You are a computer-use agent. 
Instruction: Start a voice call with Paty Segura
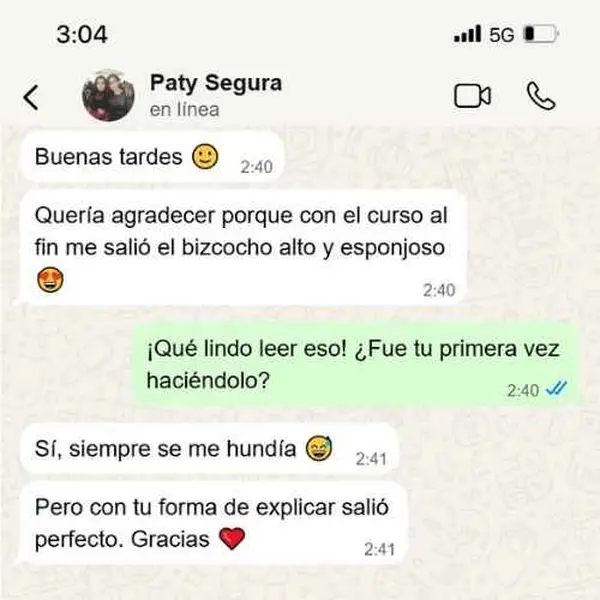pos(540,96)
